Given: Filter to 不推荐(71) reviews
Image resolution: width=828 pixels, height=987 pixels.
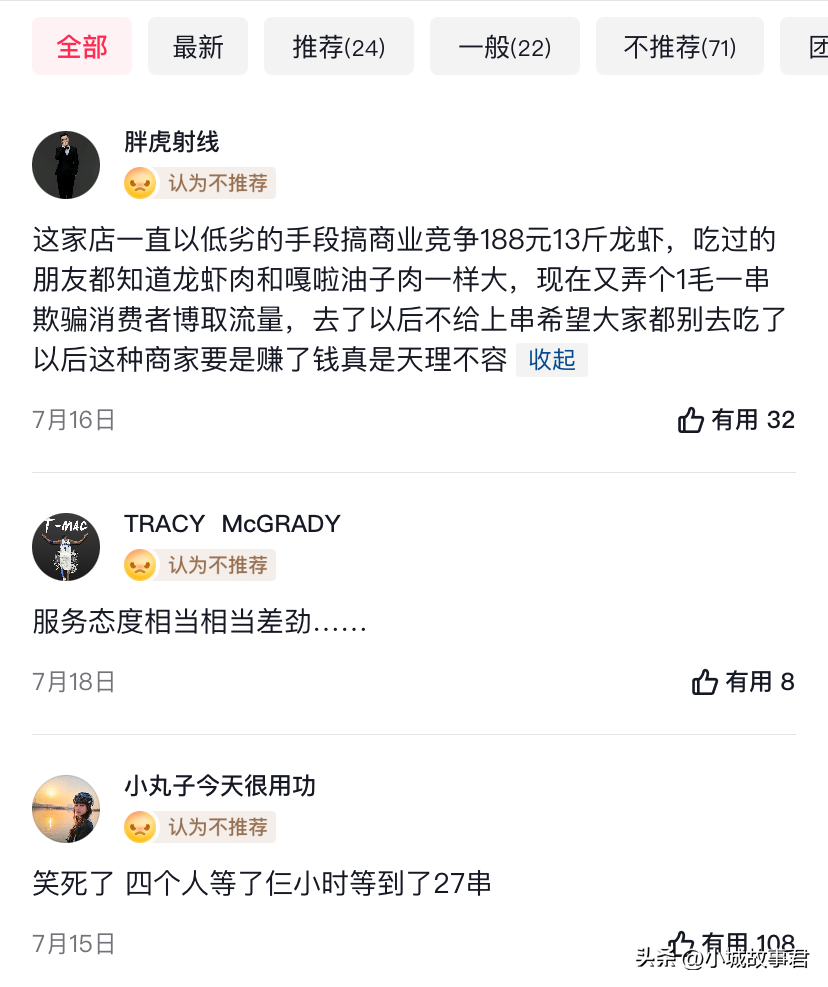Looking at the screenshot, I should [680, 47].
